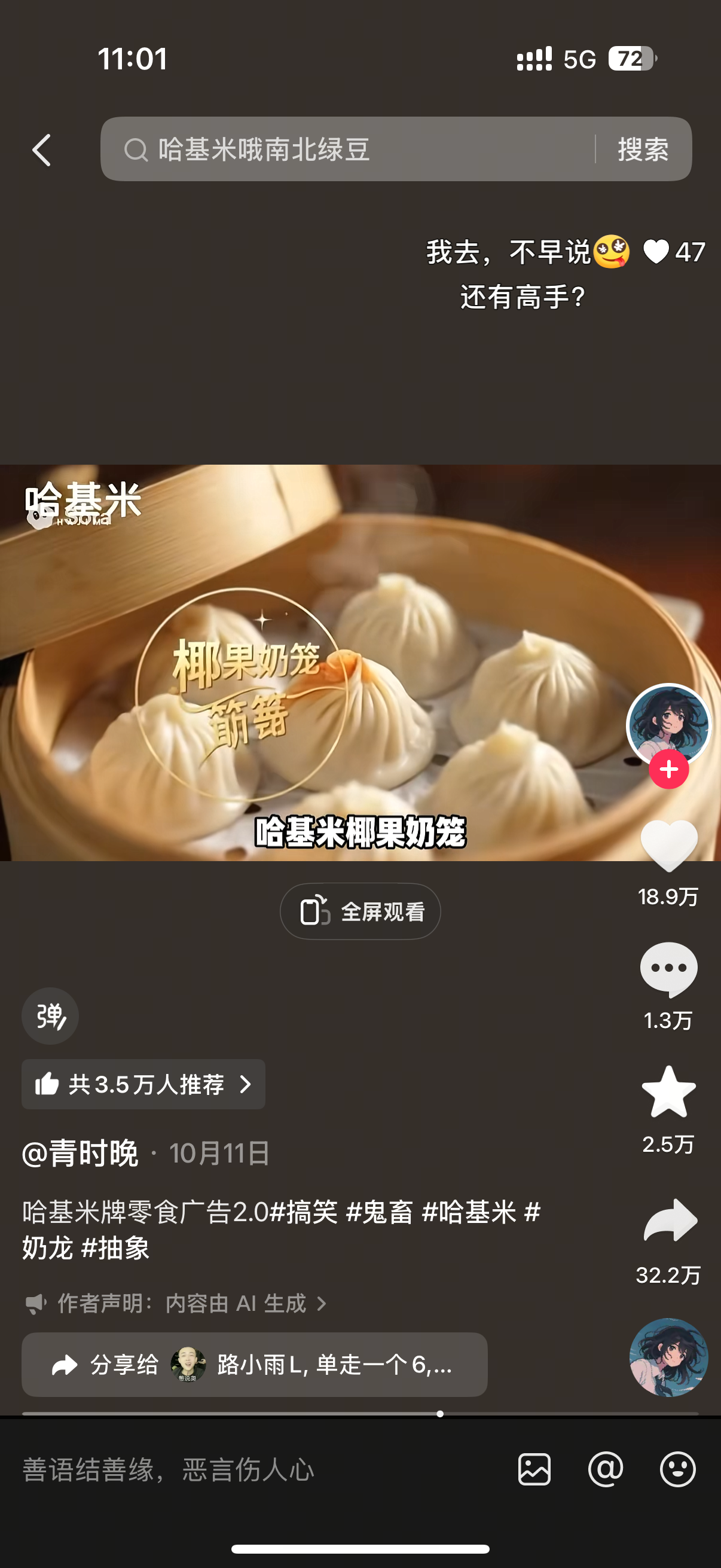Tap the search field with 哈基米哦南北绿豆

tap(347, 150)
